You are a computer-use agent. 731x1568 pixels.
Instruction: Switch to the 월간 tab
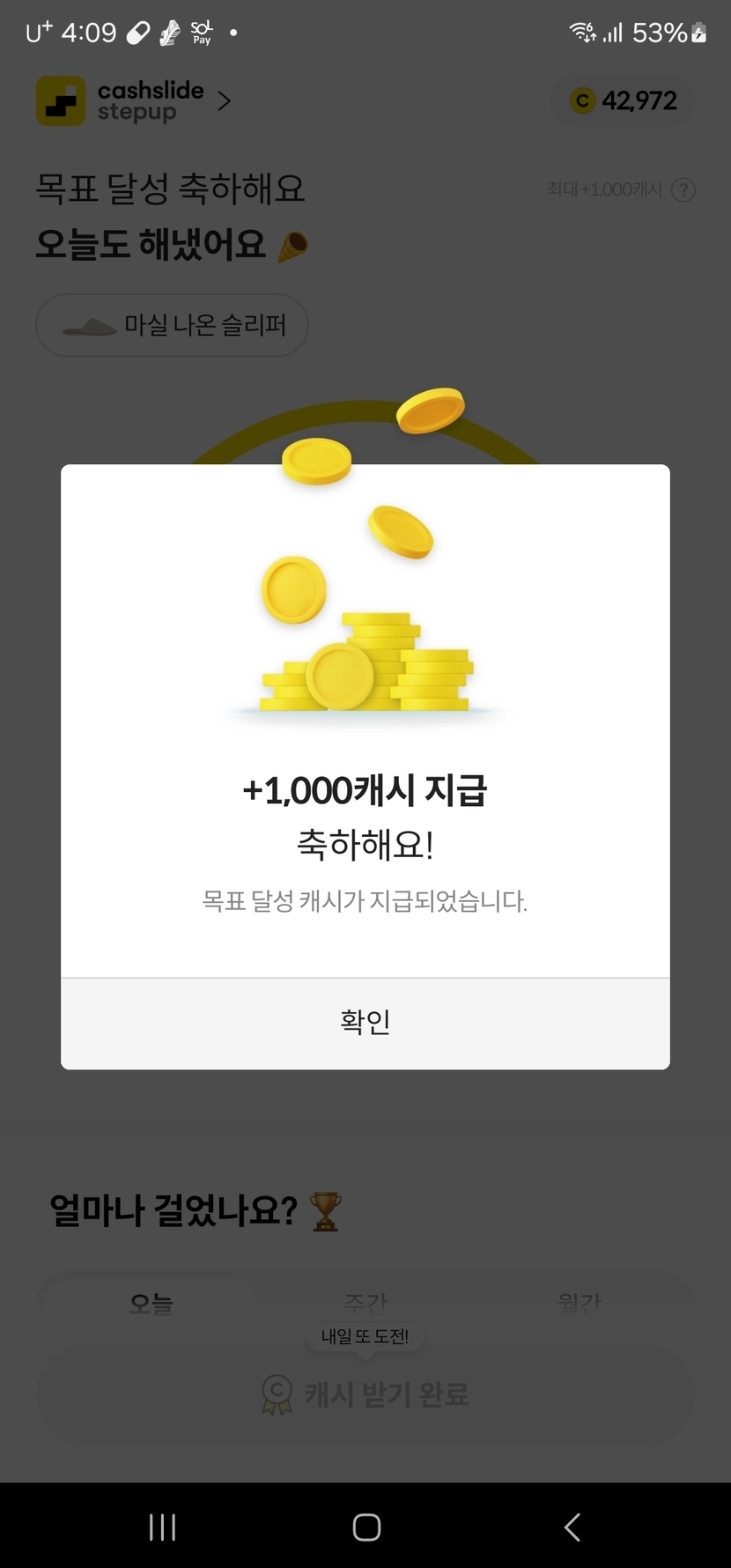pos(580,1301)
